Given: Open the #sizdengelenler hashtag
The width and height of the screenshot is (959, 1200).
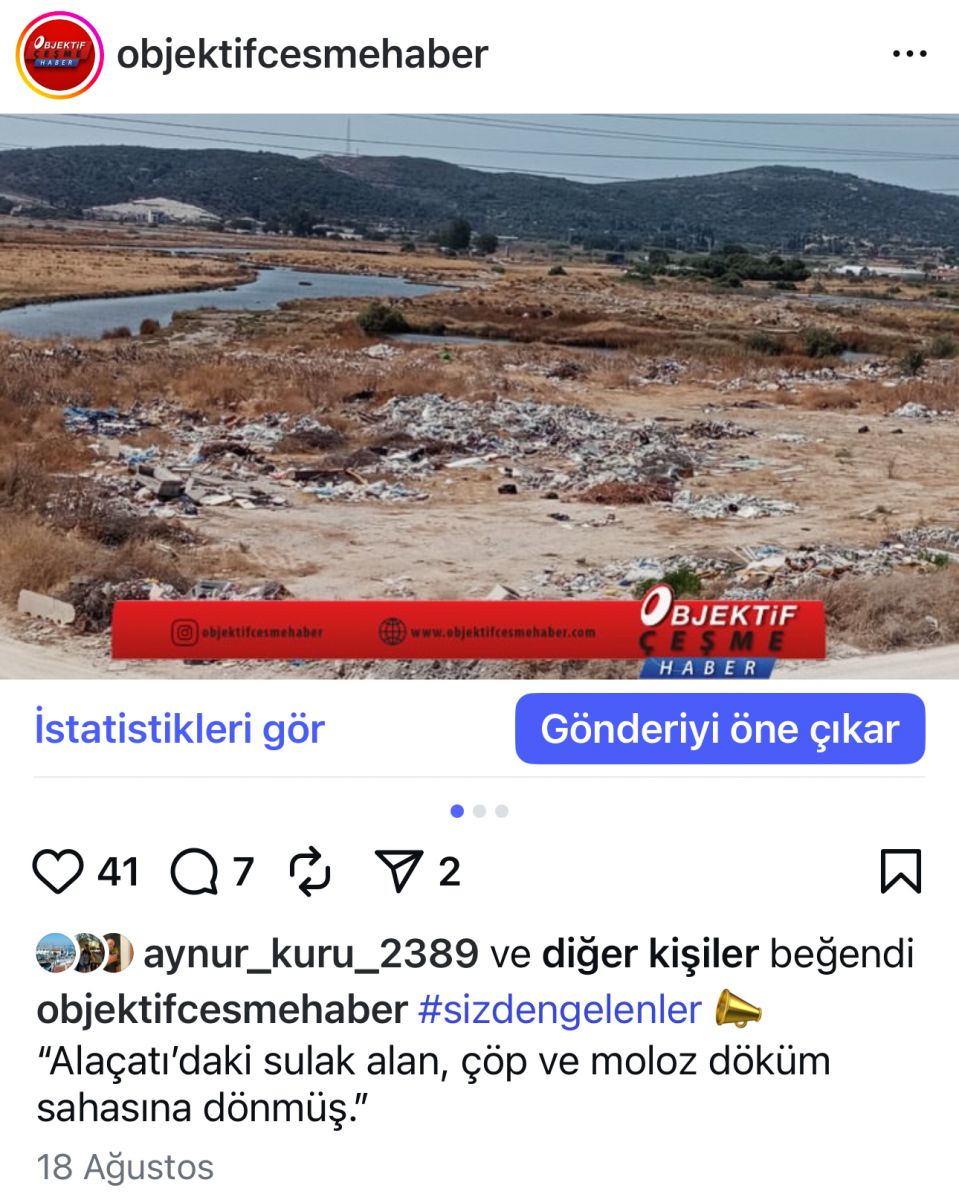Looking at the screenshot, I should click(559, 1010).
